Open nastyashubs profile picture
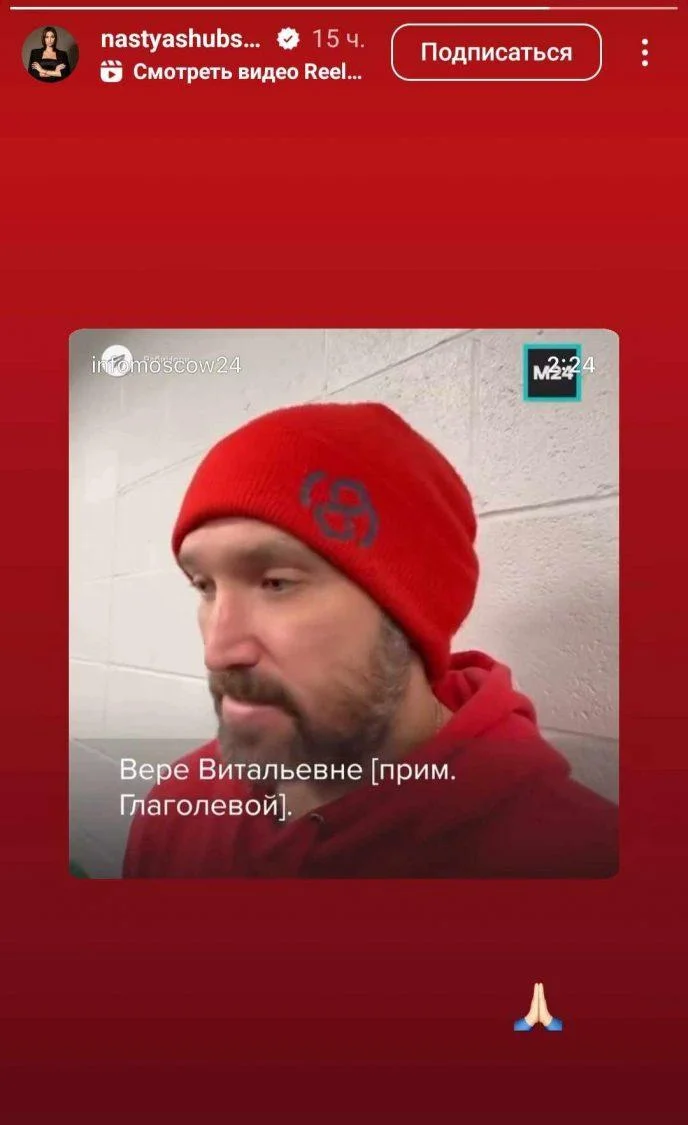 coord(50,54)
